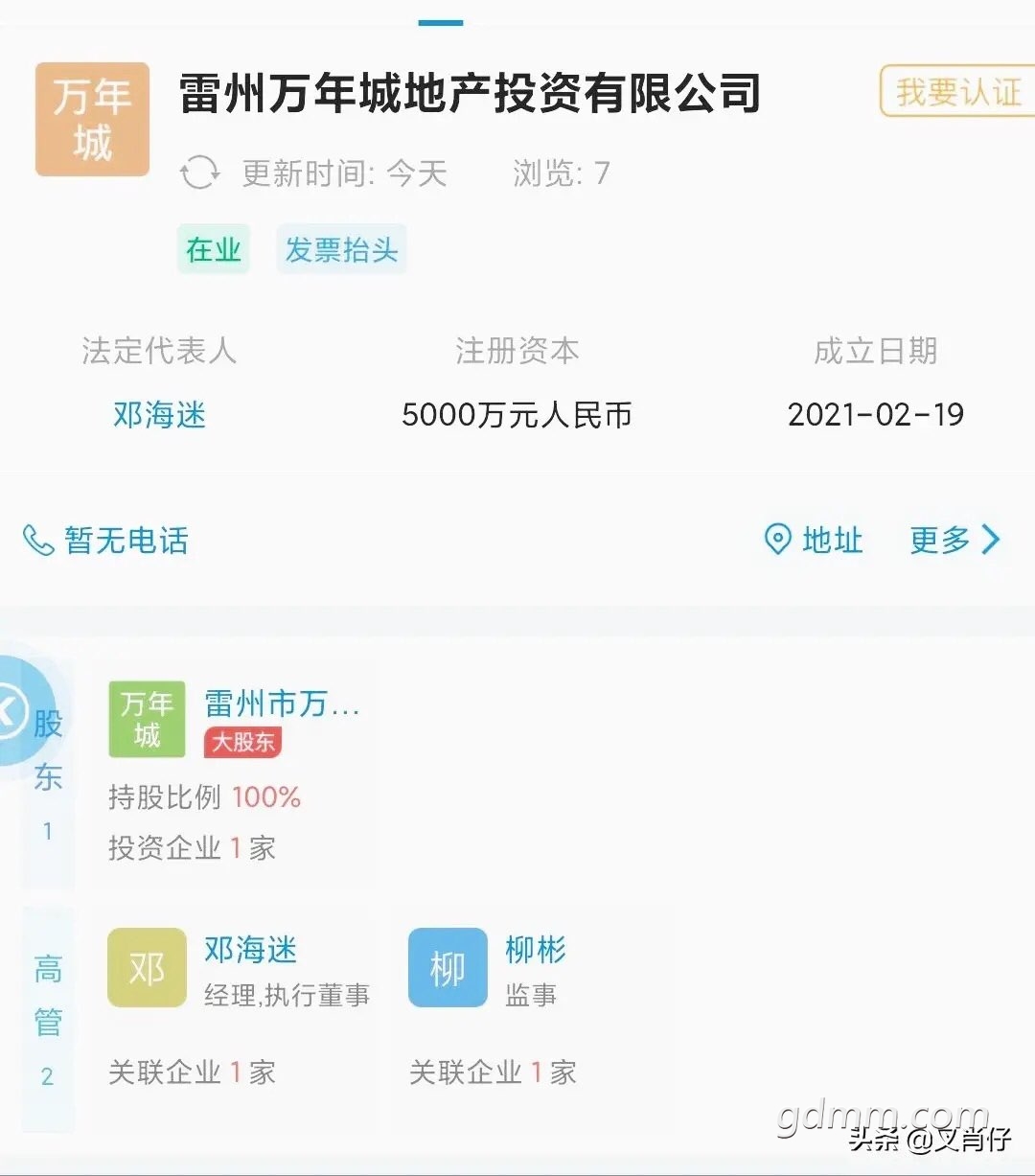Tap the 暂无电话 phone entry
1035x1176 pixels.
107,541
